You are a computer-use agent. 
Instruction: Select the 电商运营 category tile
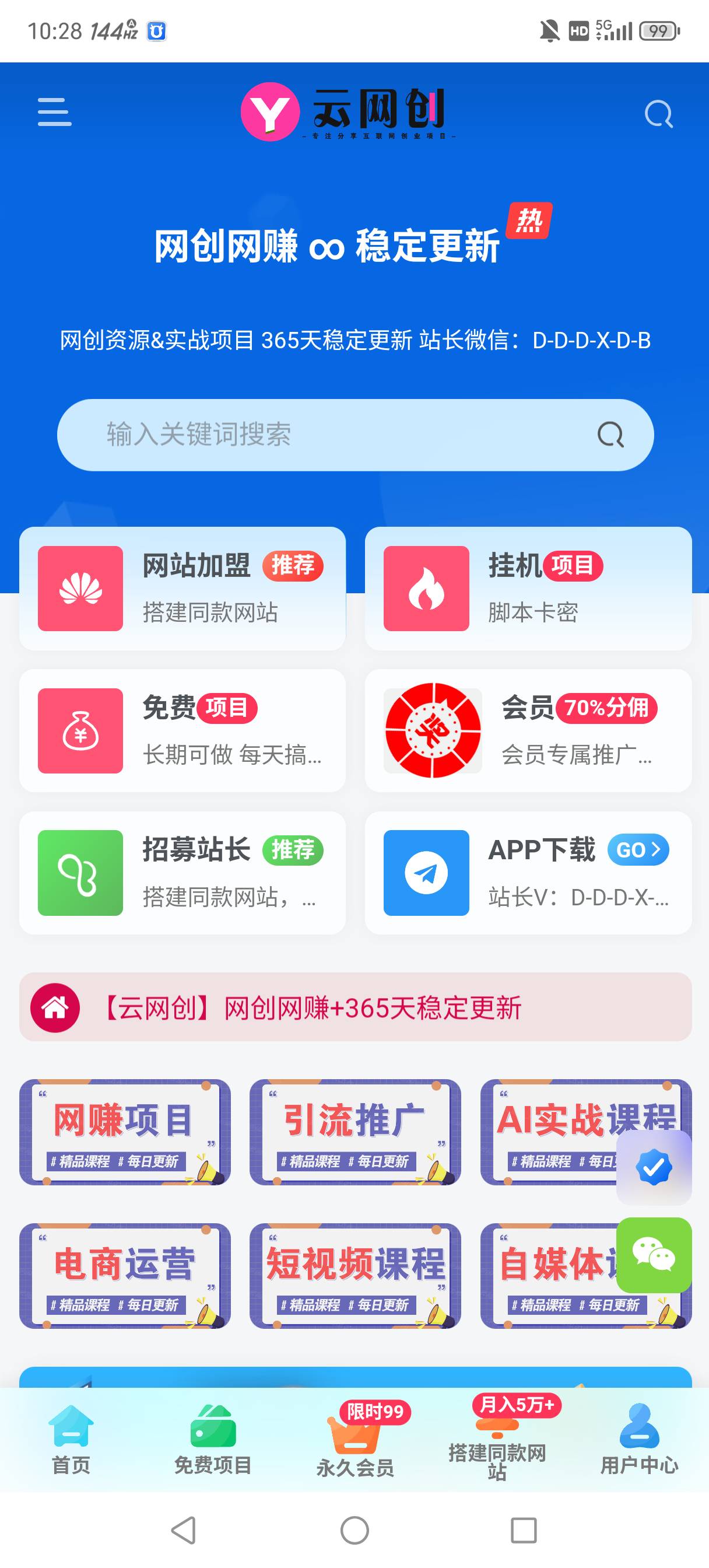pos(125,1275)
